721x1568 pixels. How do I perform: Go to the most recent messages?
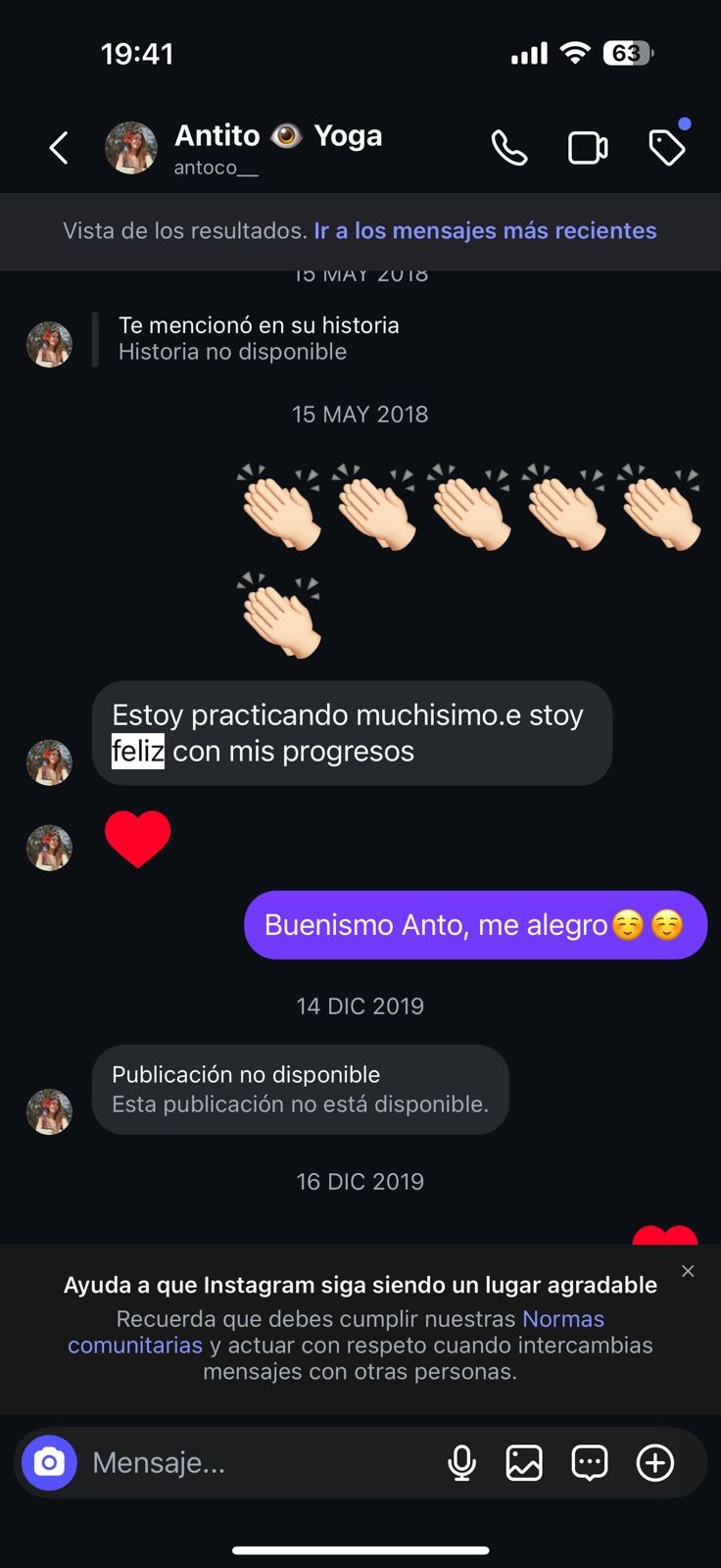pos(485,230)
